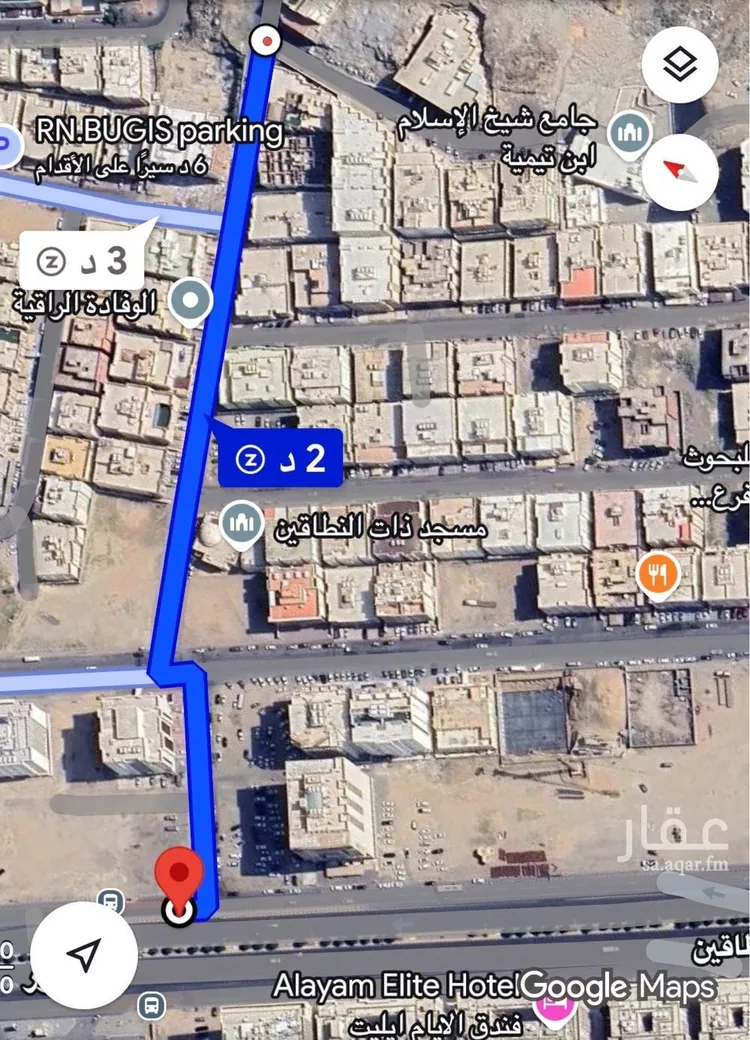The height and width of the screenshot is (1040, 750).
Task: Select the Ibn Taymiyyah mosque icon
Action: click(x=628, y=131)
